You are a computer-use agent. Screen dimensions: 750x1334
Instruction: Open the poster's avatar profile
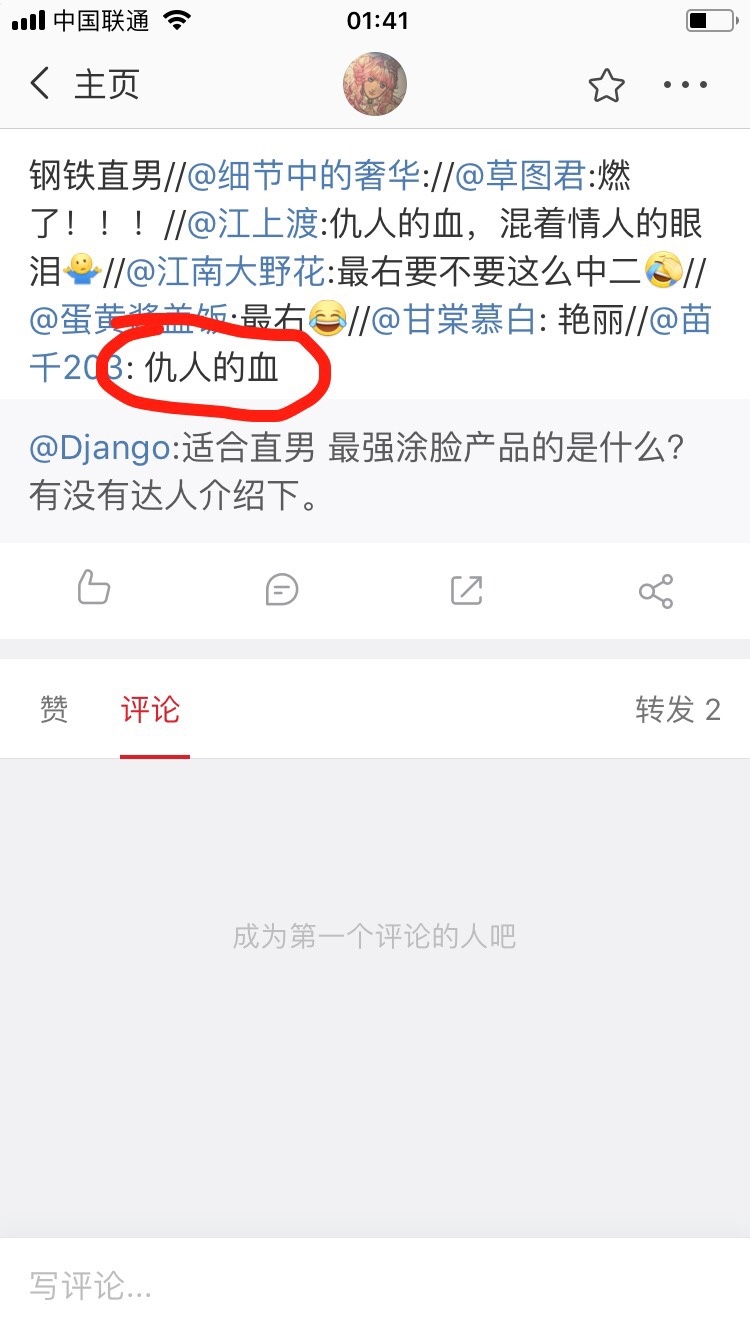click(375, 85)
